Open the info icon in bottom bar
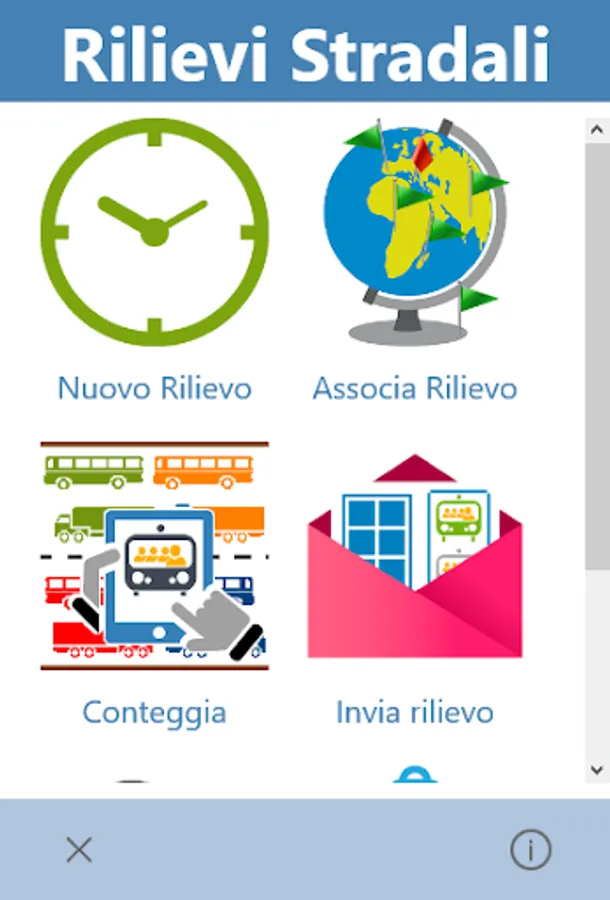This screenshot has height=900, width=610. click(531, 849)
